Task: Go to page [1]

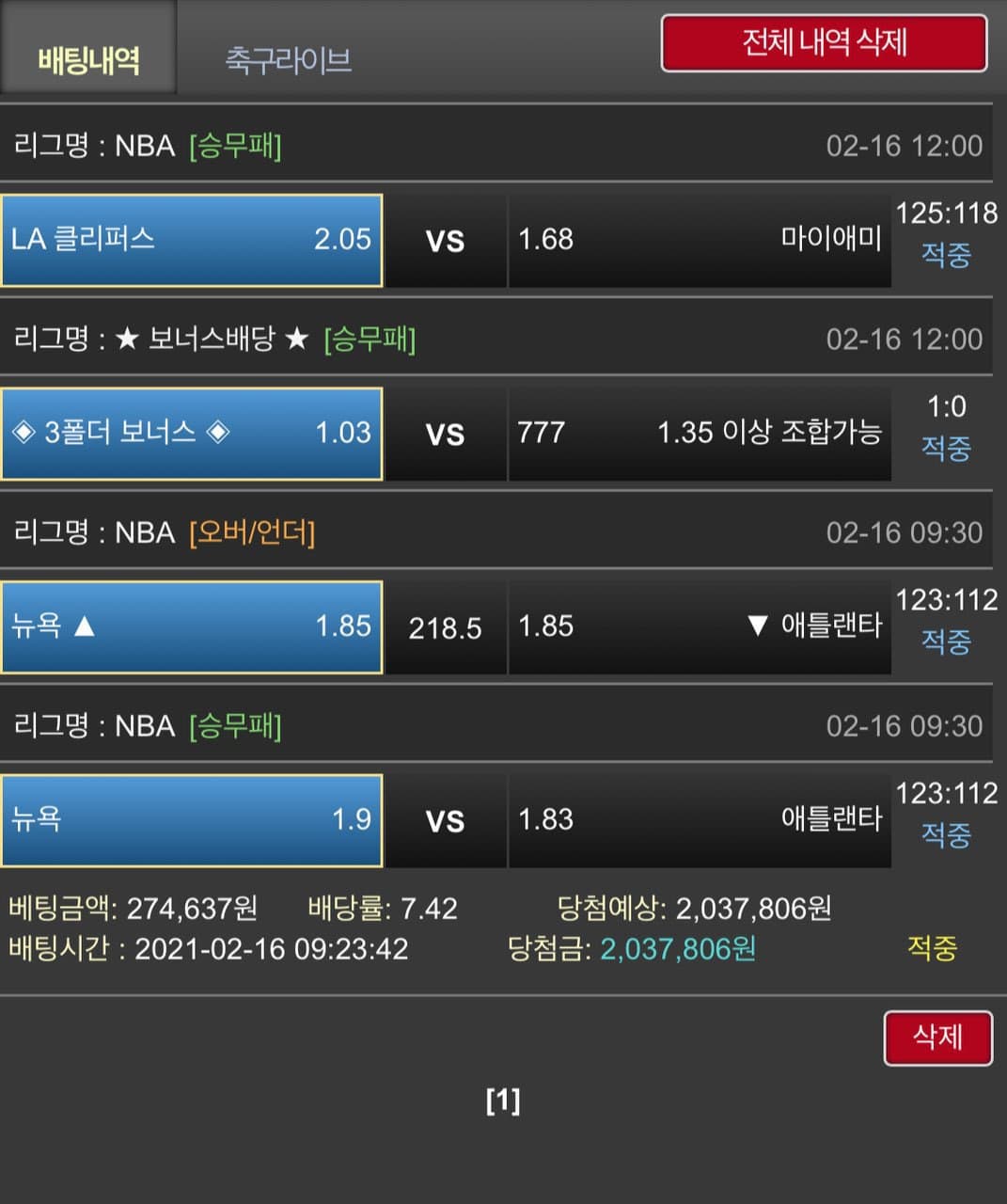Action: point(503,1100)
